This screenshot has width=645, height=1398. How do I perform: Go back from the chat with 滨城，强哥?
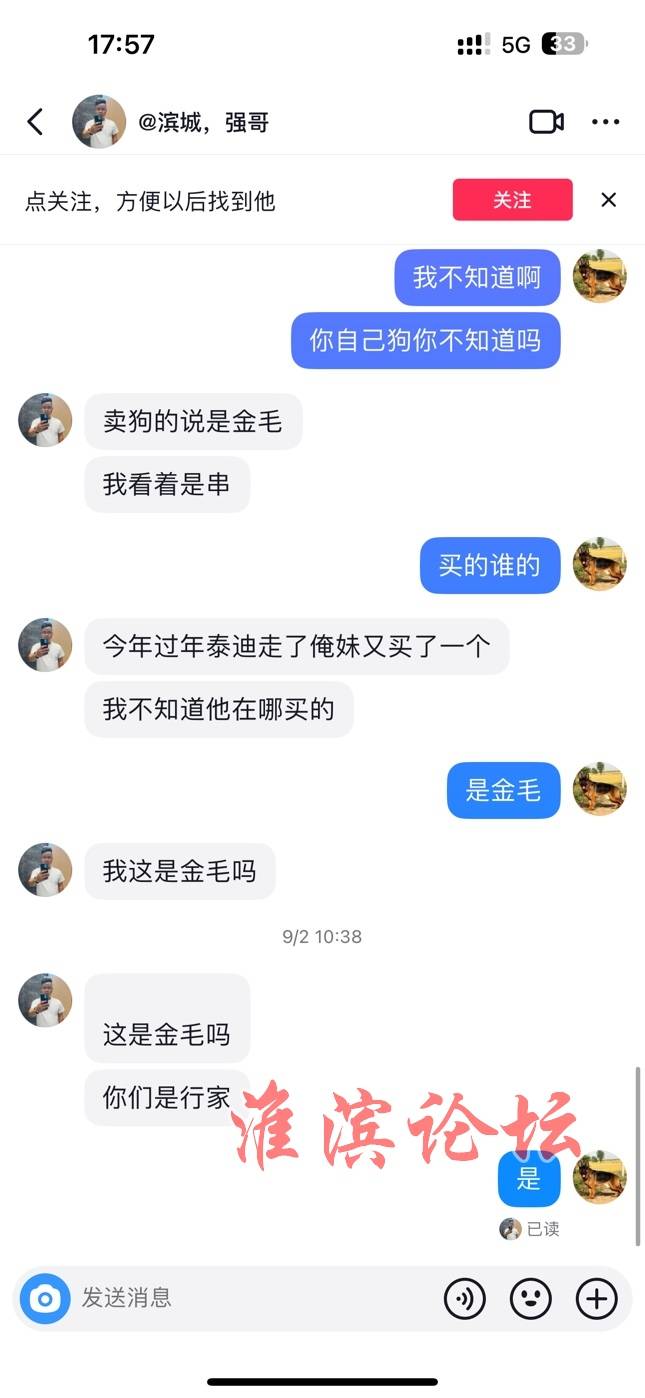pyautogui.click(x=35, y=122)
